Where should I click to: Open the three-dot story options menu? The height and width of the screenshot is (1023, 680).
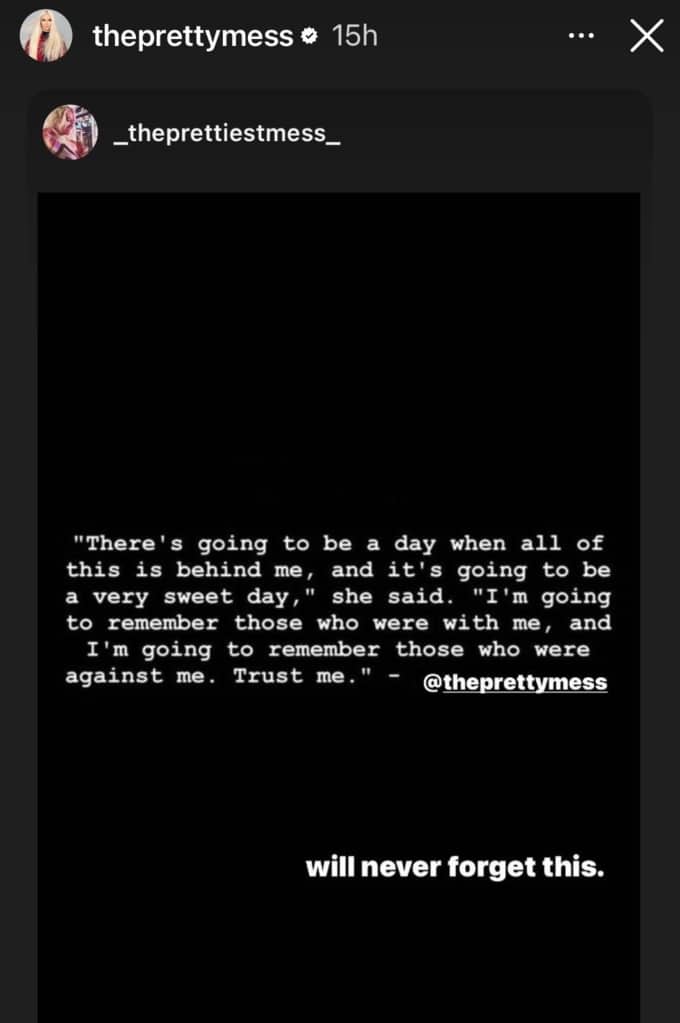581,36
